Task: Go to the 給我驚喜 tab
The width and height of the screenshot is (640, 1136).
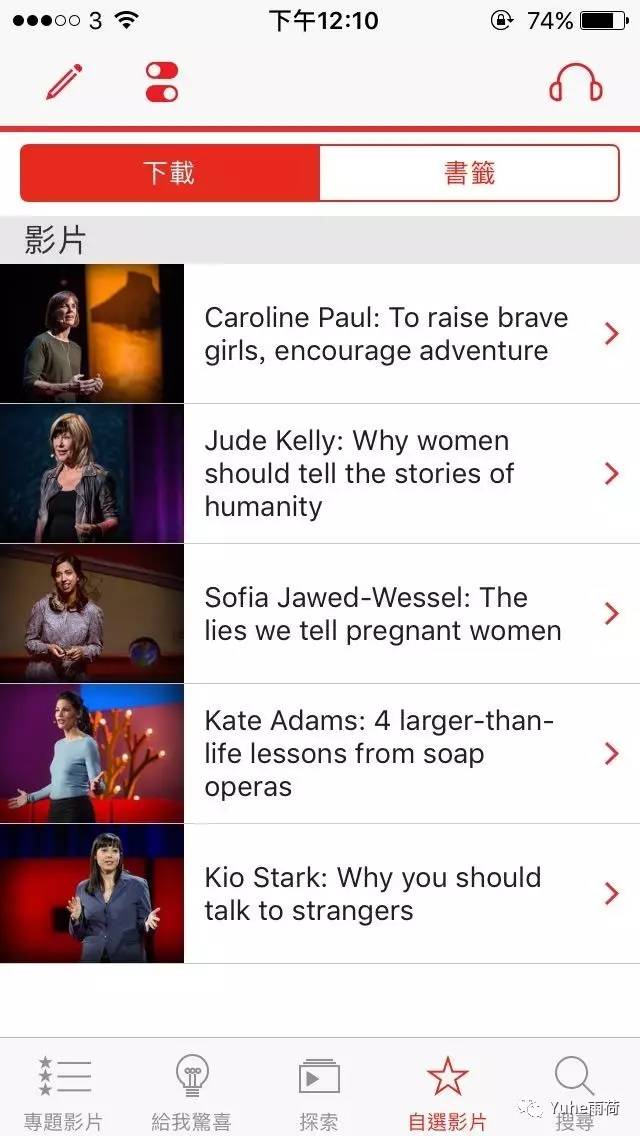Action: coord(191,1090)
